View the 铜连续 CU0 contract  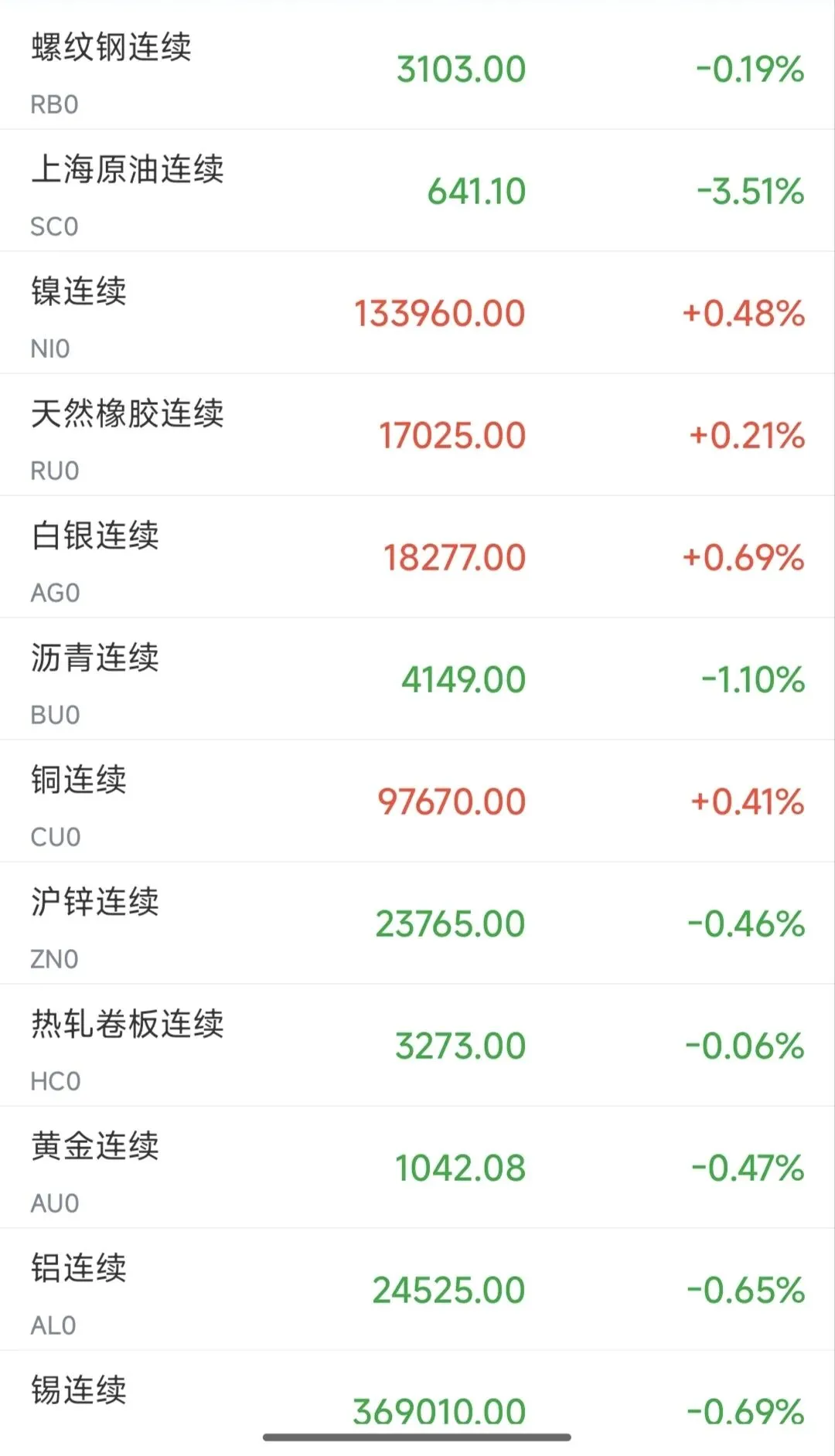(417, 801)
